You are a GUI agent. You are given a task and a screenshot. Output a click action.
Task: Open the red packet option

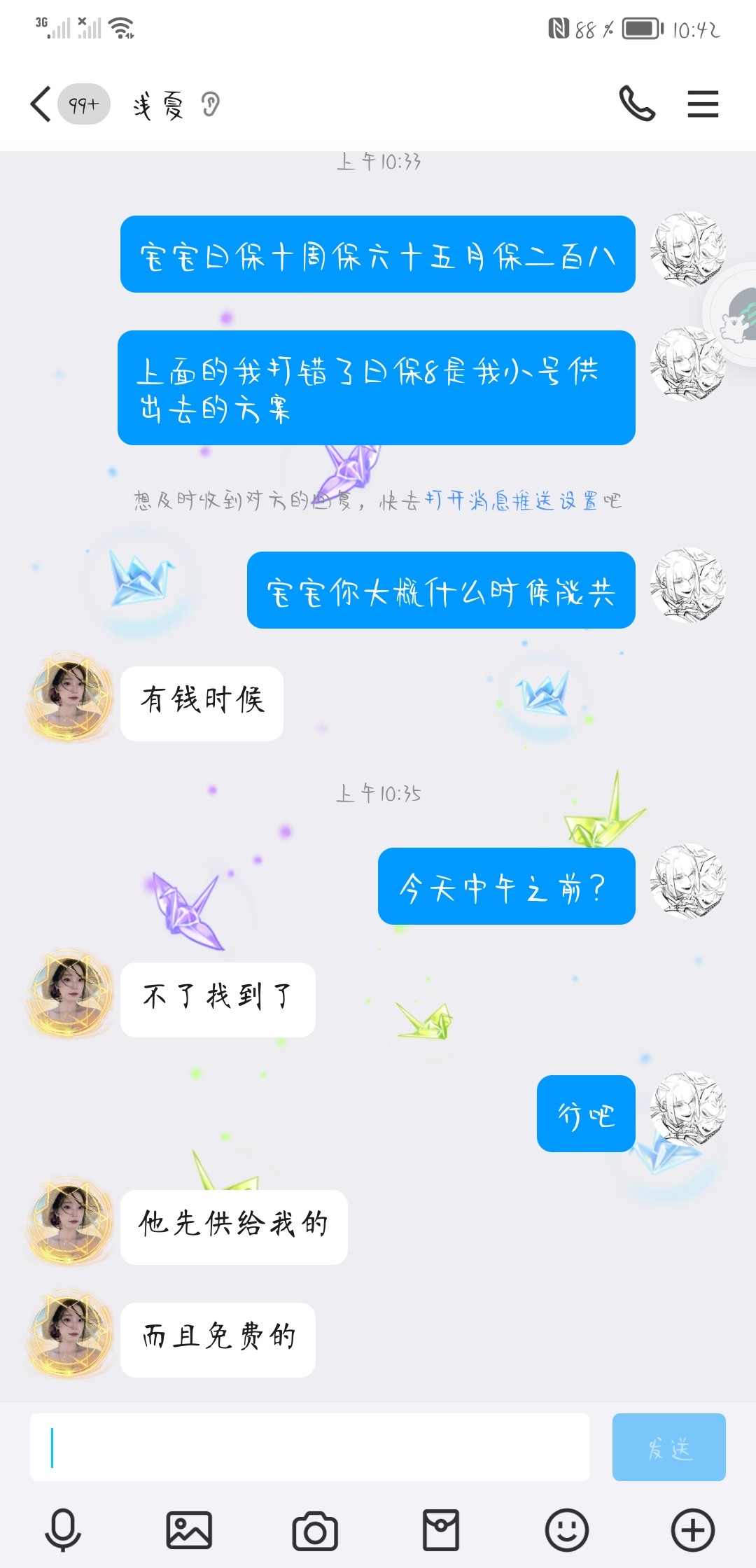coord(441,1529)
